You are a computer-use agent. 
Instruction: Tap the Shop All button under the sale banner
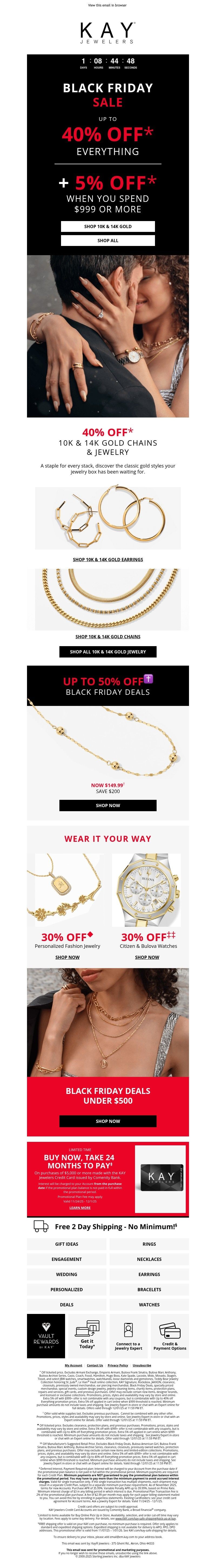(x=107, y=241)
